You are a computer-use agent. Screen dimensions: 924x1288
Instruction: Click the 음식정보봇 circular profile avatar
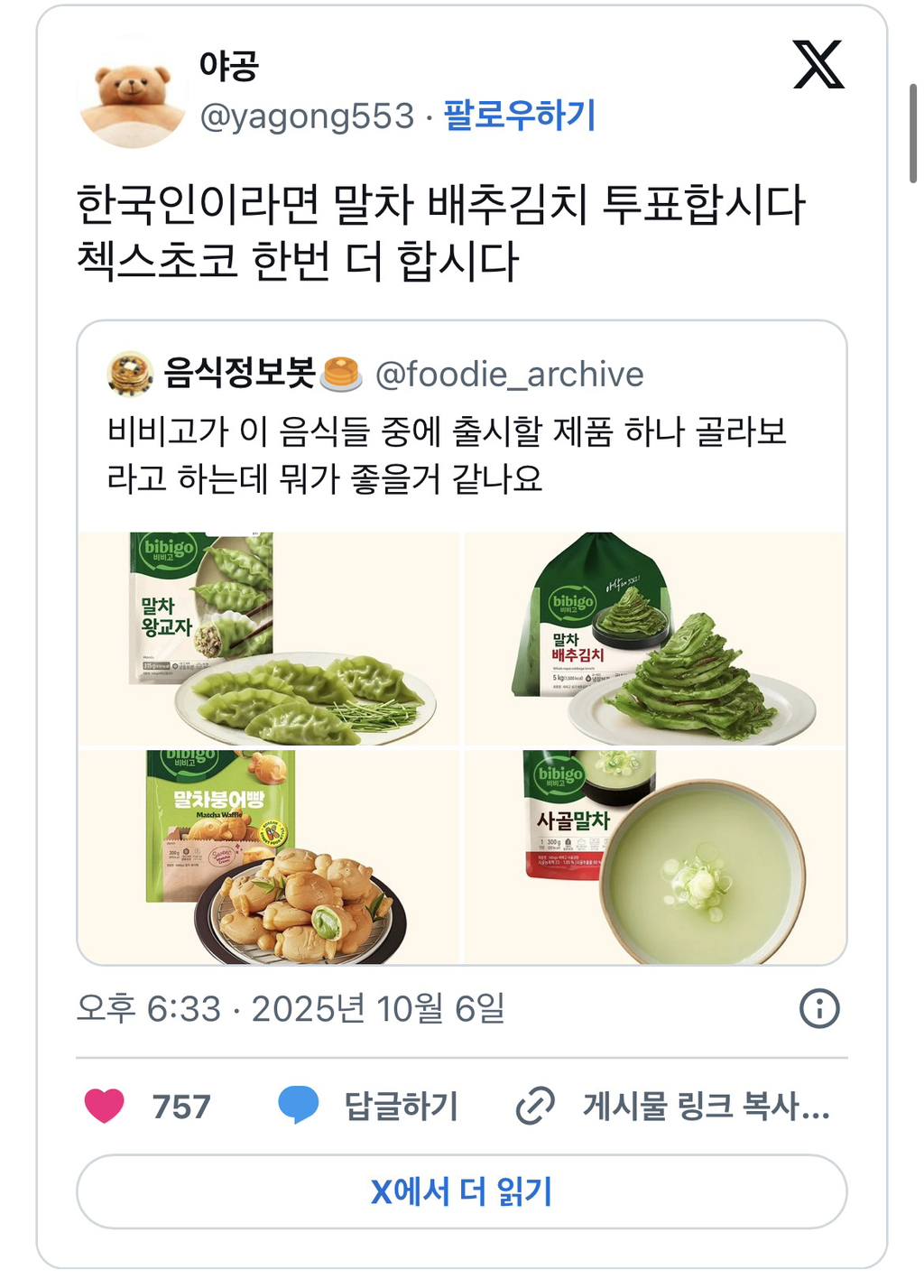129,373
